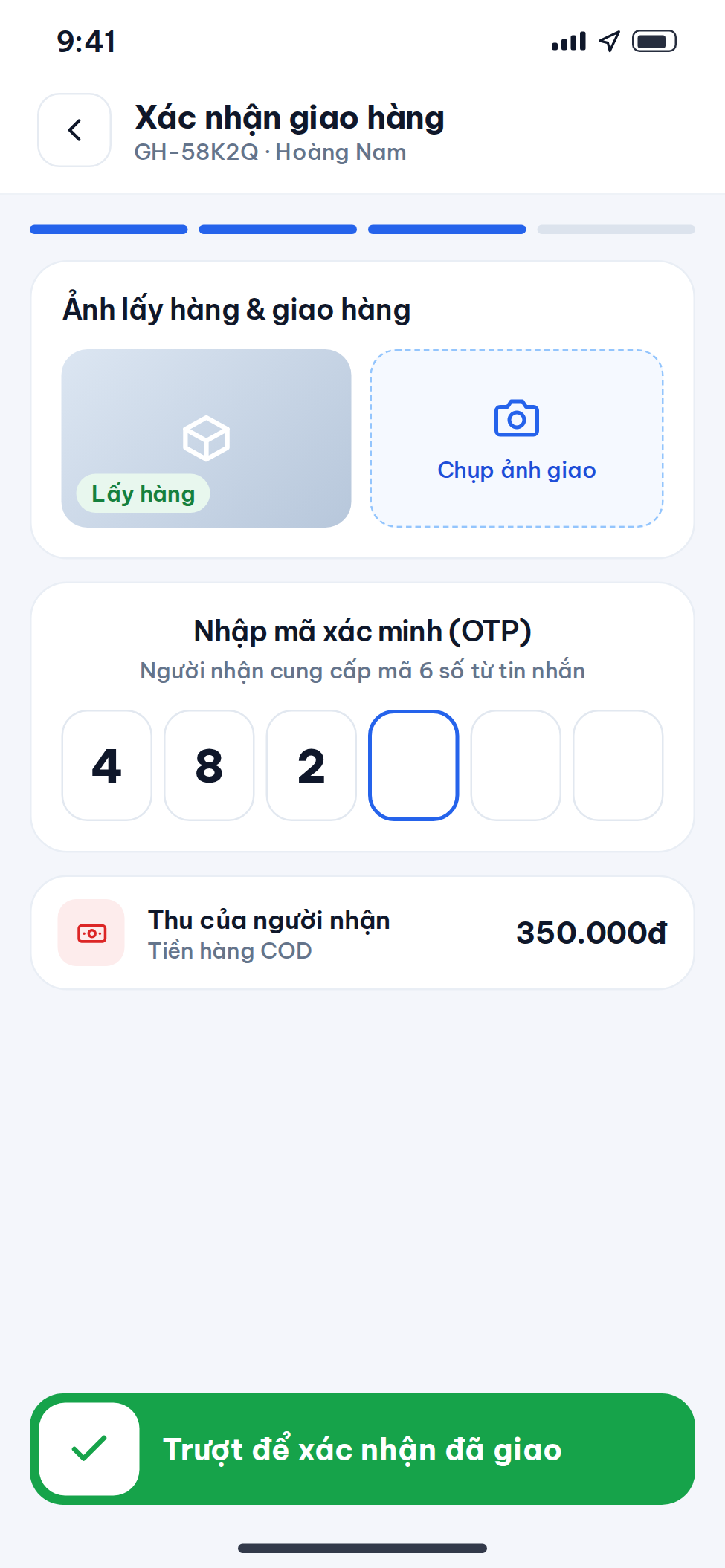Select the first OTP box containing 4
The image size is (725, 1568).
(x=107, y=765)
